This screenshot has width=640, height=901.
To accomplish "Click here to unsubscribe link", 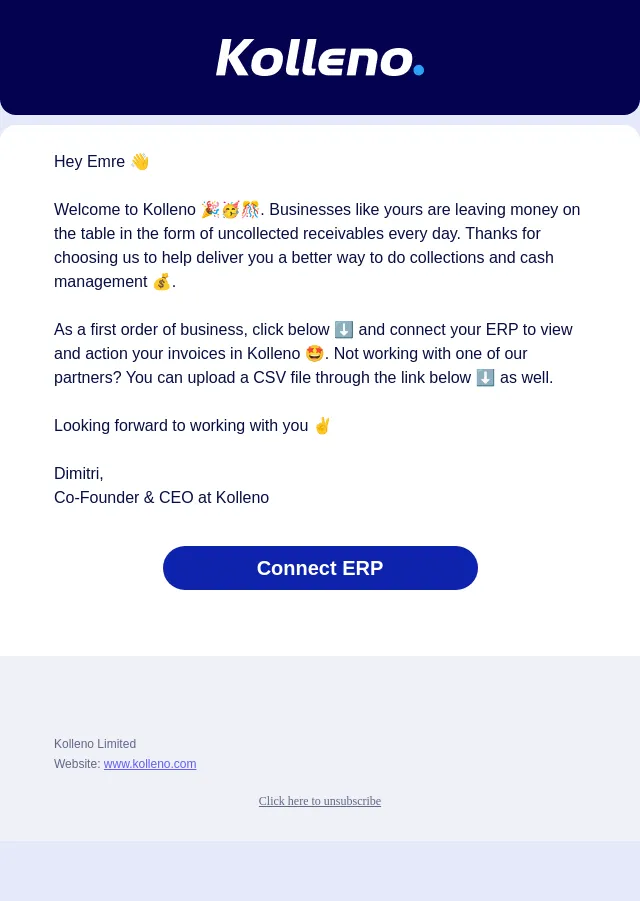I will 319,801.
